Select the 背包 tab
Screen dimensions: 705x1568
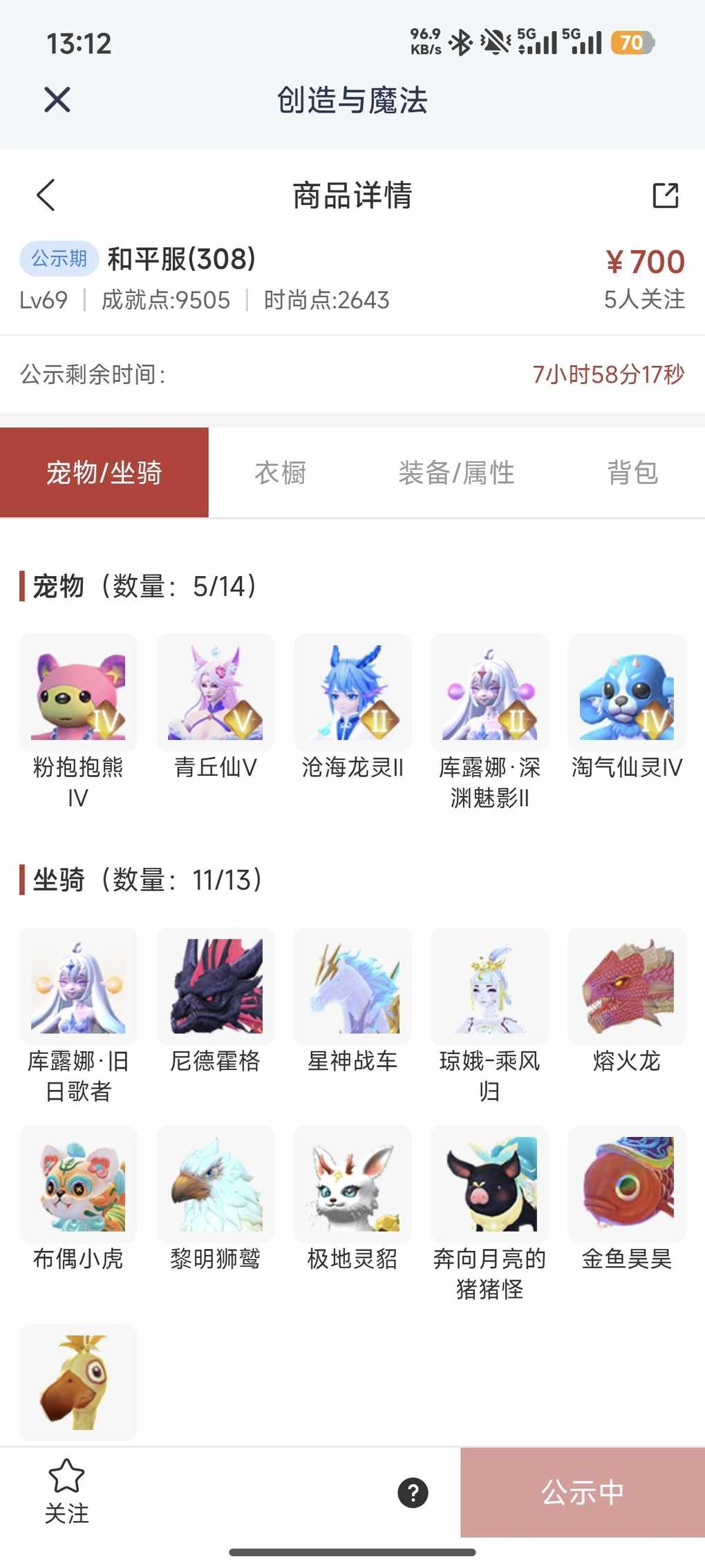pos(632,473)
